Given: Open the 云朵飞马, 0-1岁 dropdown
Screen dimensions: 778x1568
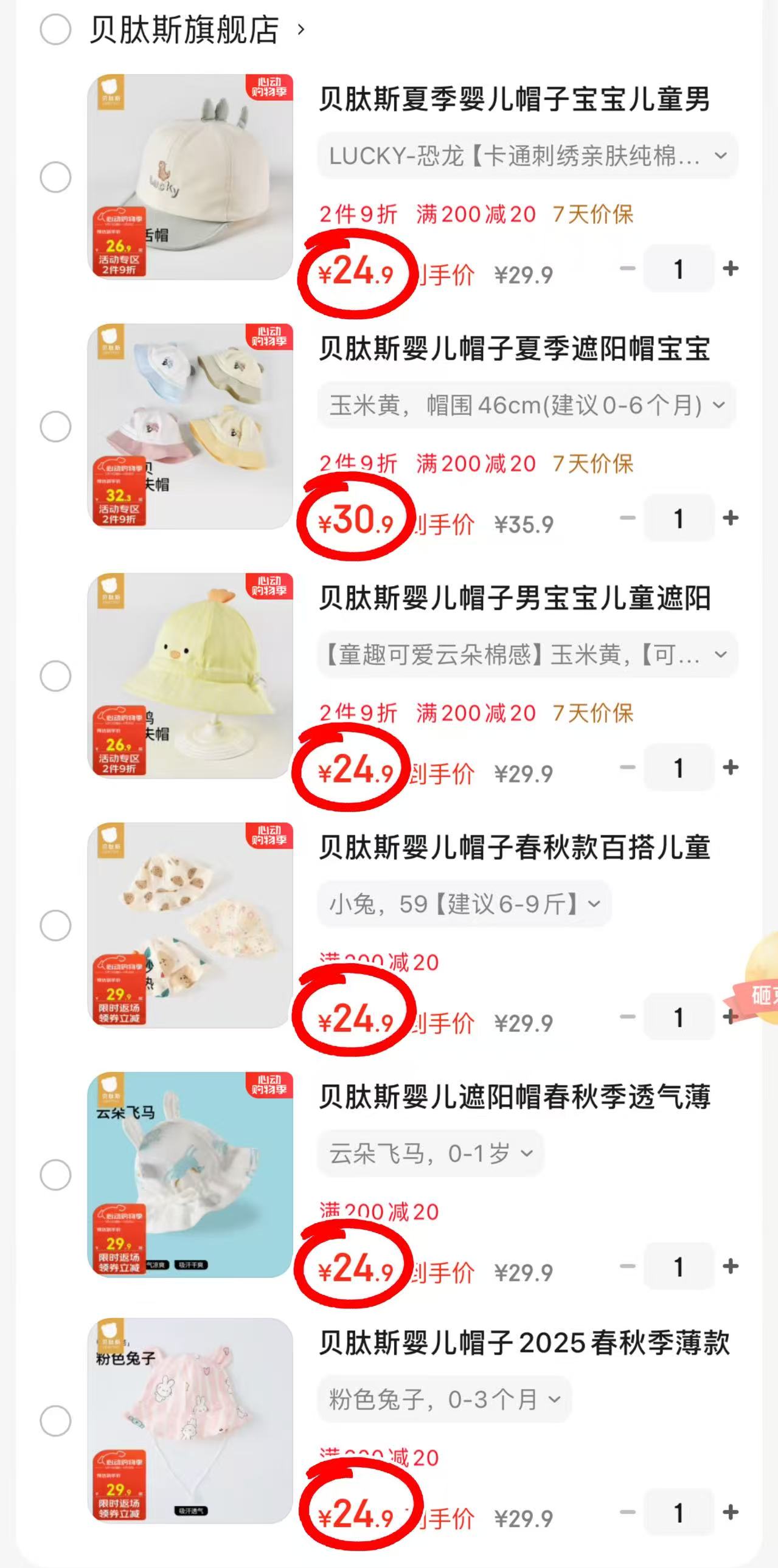Looking at the screenshot, I should 431,1153.
